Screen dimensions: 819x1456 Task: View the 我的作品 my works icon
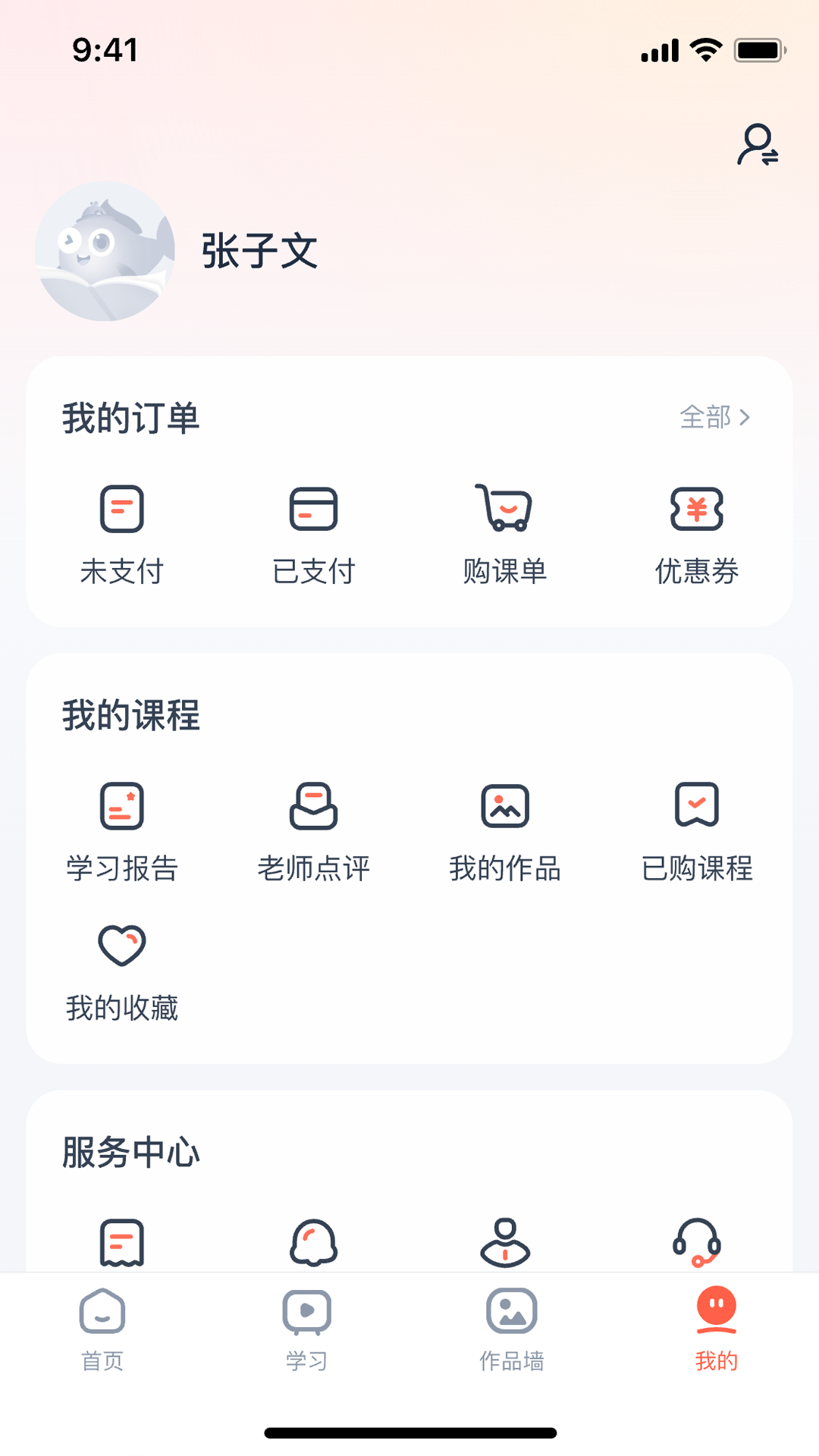click(504, 806)
